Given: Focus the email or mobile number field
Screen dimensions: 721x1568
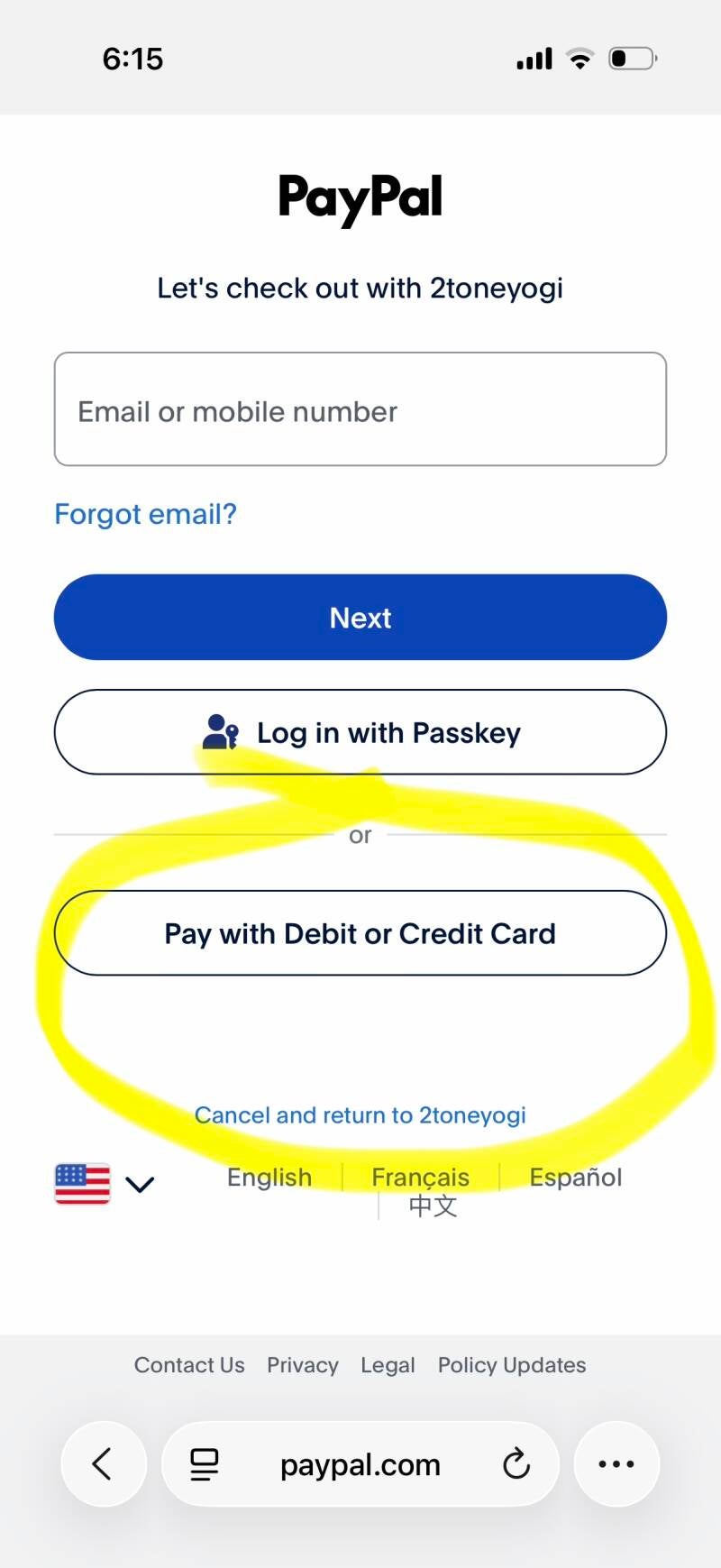Looking at the screenshot, I should 360,409.
